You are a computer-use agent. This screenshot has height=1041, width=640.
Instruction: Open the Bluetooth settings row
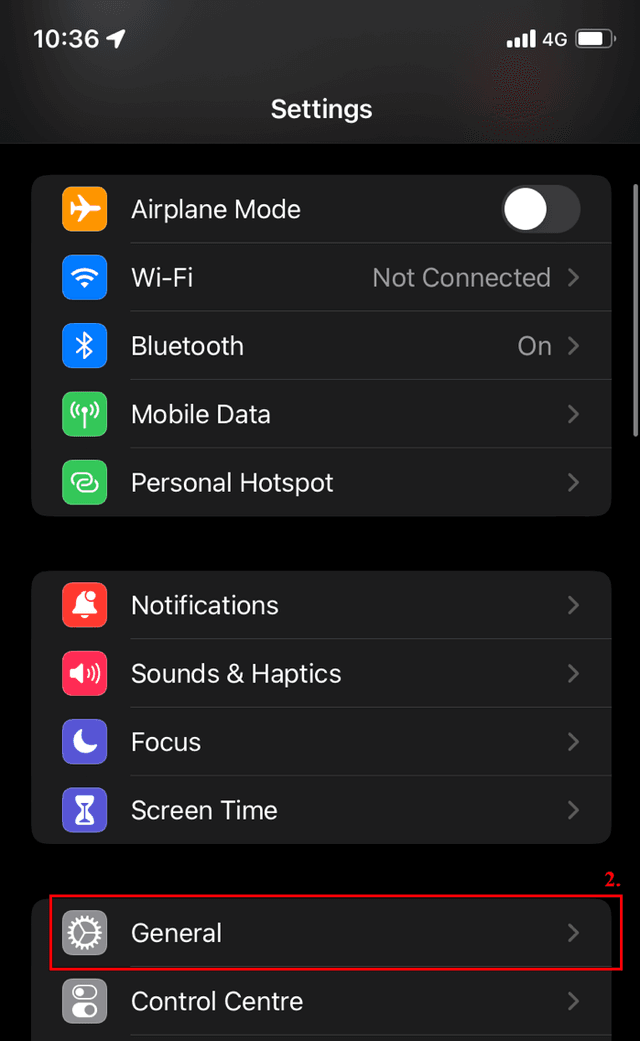(x=321, y=346)
